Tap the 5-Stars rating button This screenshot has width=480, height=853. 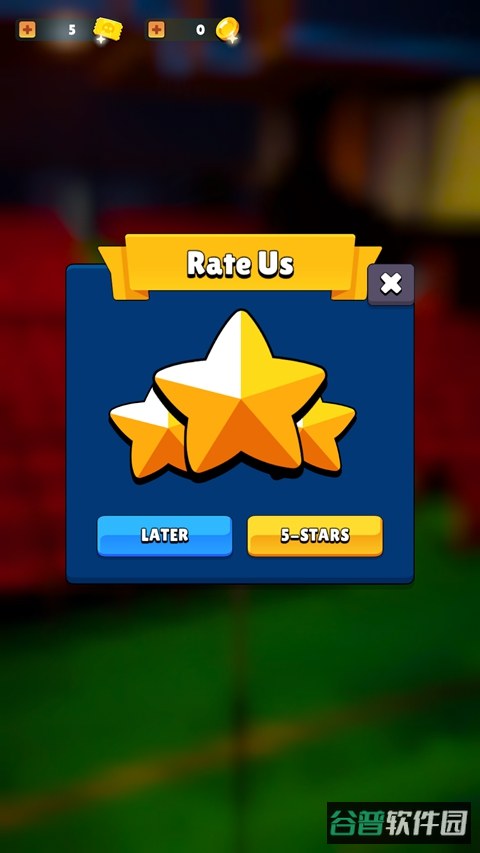[315, 536]
